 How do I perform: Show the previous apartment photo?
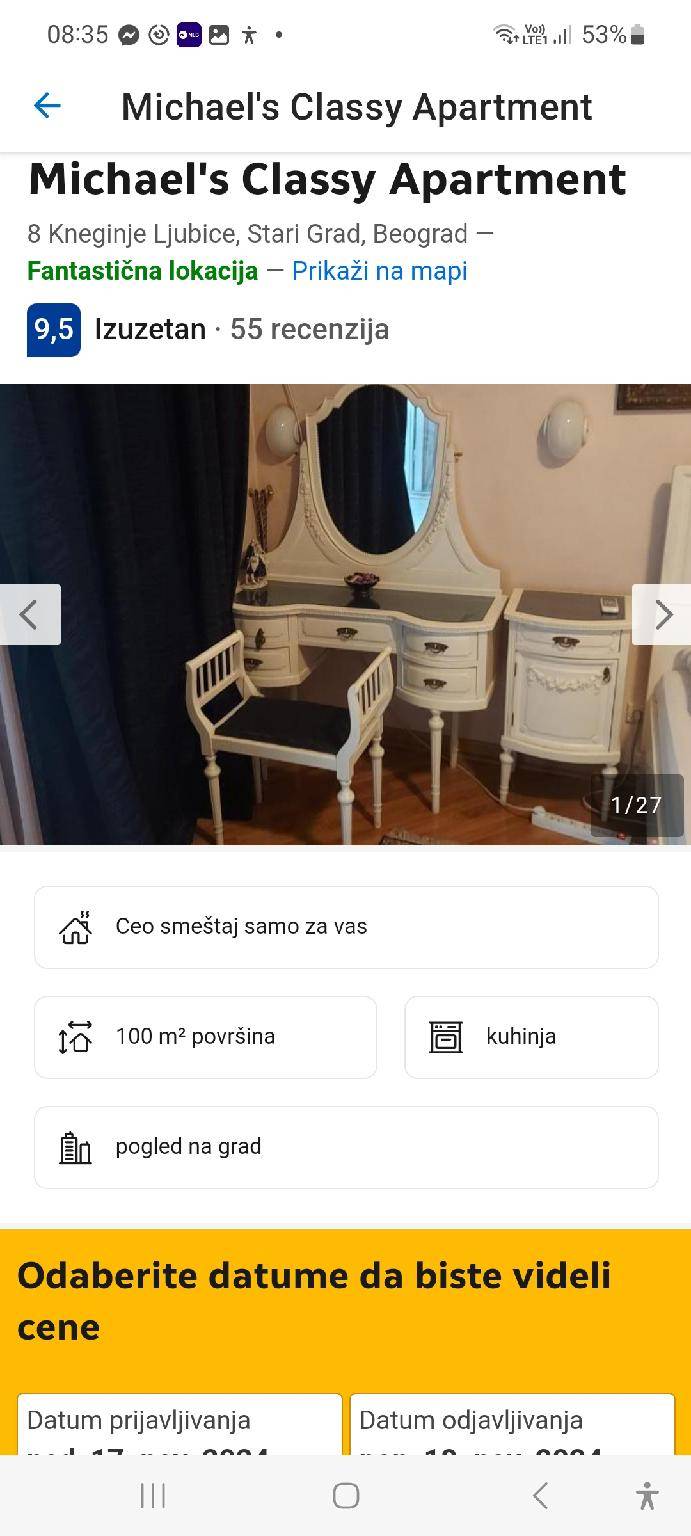[x=29, y=614]
